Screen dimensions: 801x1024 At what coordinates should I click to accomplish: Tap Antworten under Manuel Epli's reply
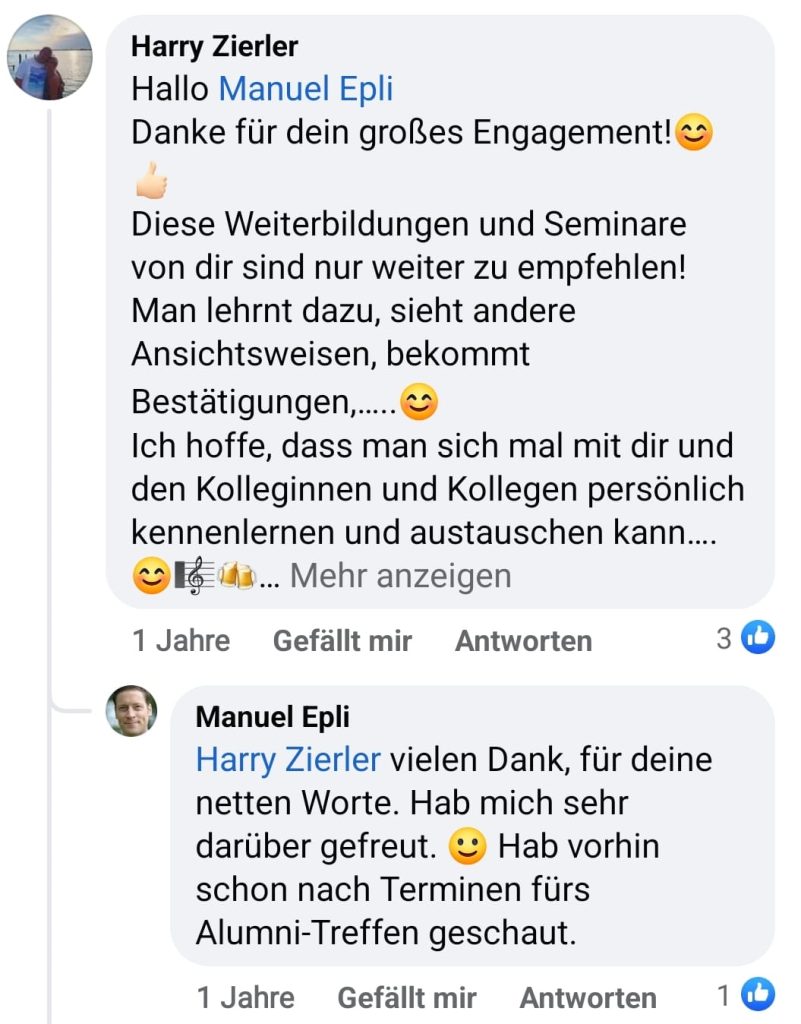[588, 997]
